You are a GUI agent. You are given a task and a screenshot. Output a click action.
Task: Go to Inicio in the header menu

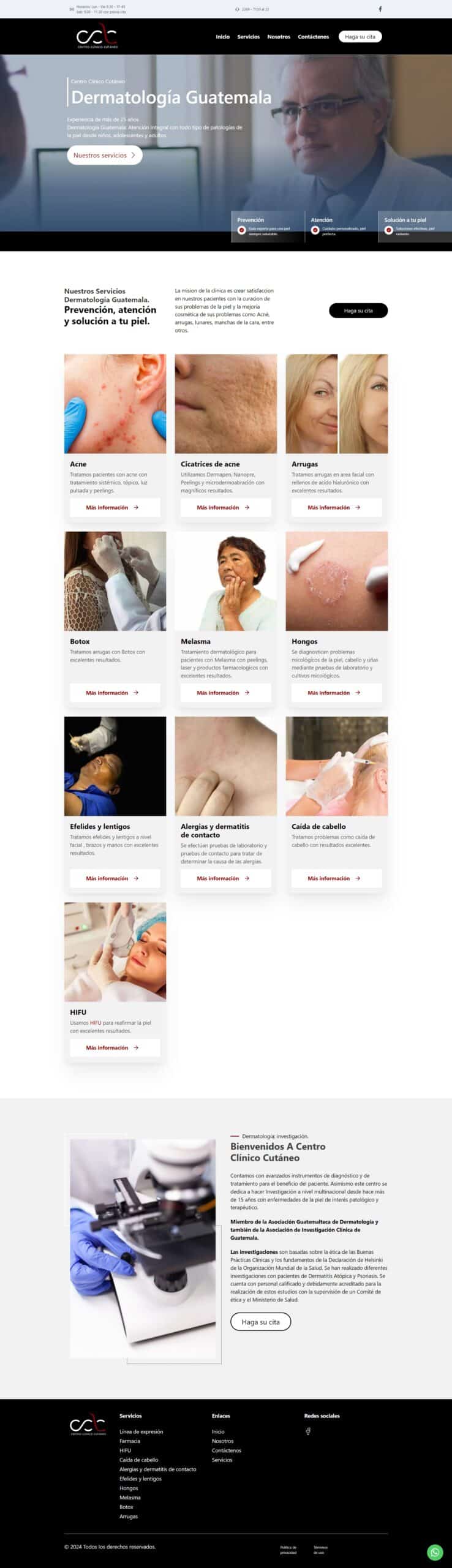pos(222,37)
